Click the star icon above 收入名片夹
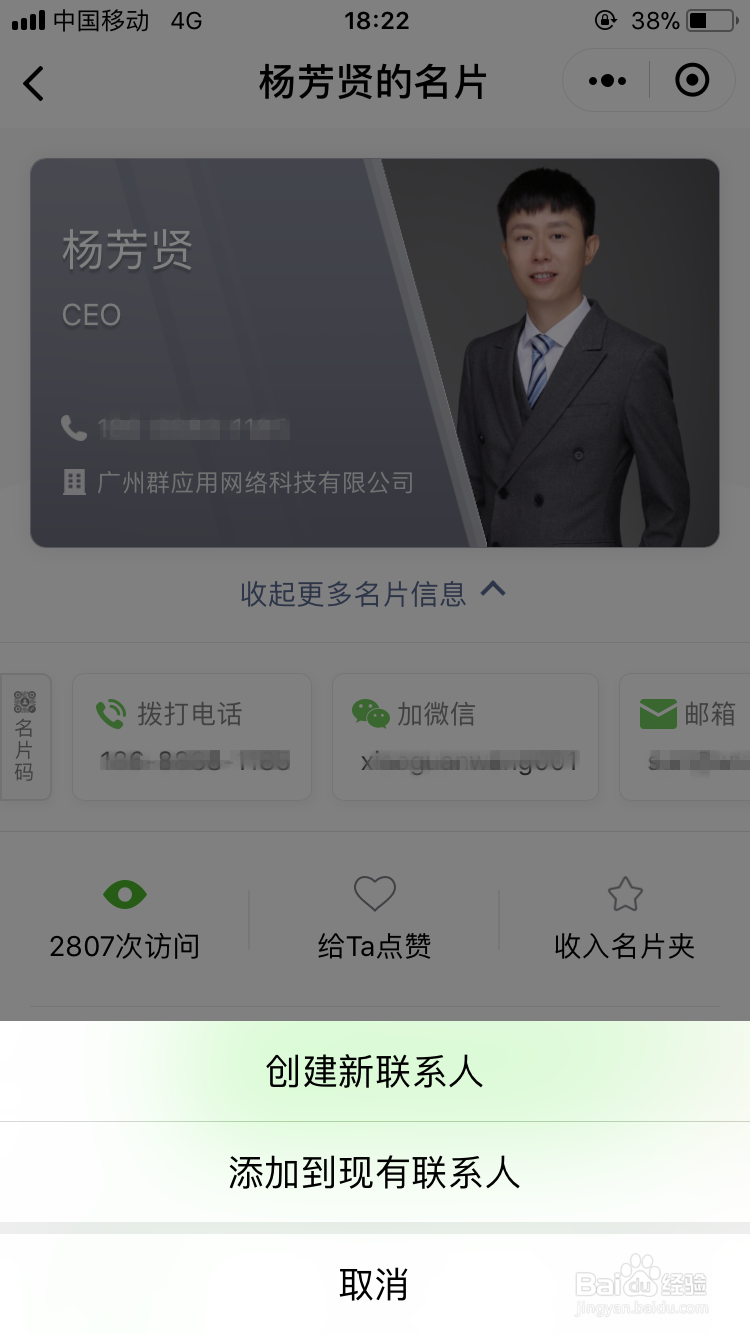 click(626, 893)
